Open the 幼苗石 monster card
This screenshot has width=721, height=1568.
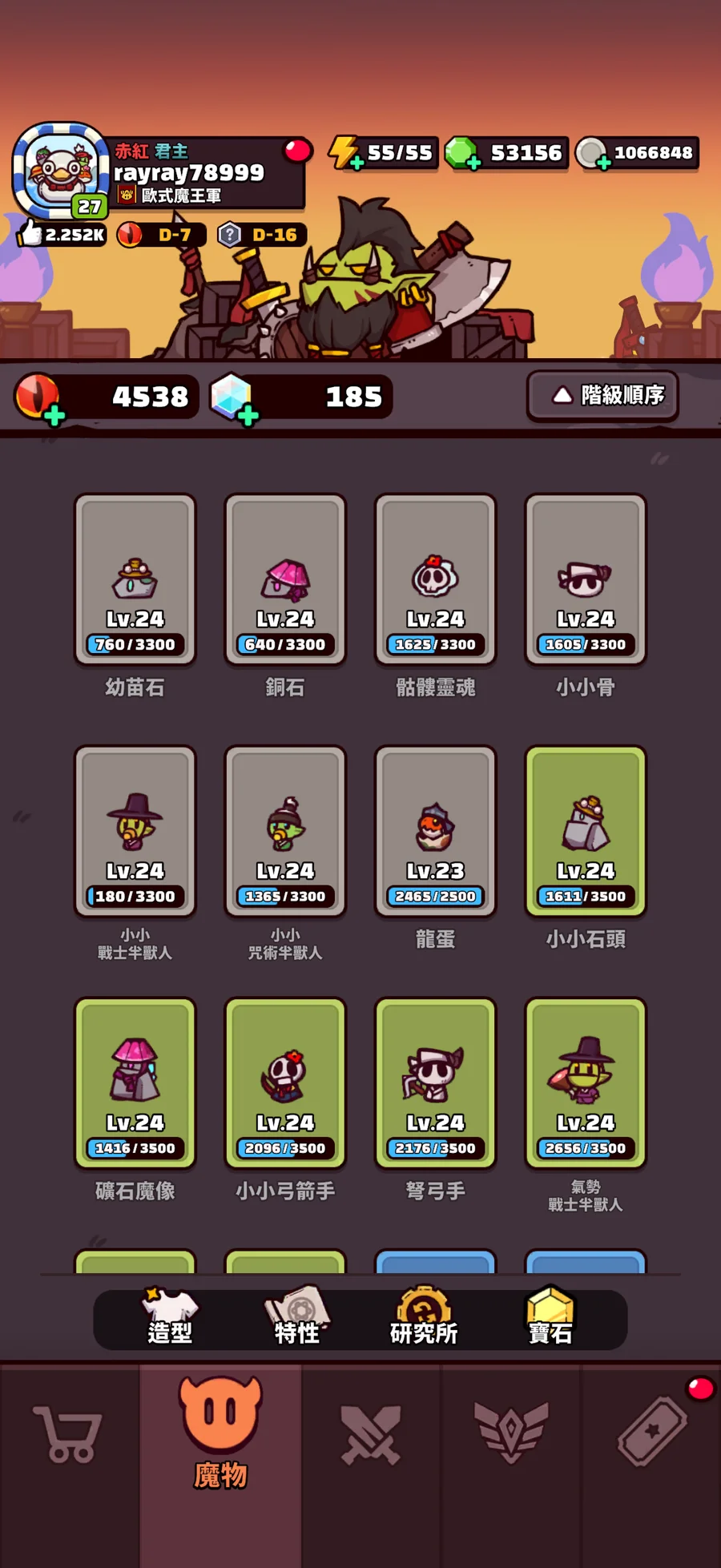click(135, 579)
